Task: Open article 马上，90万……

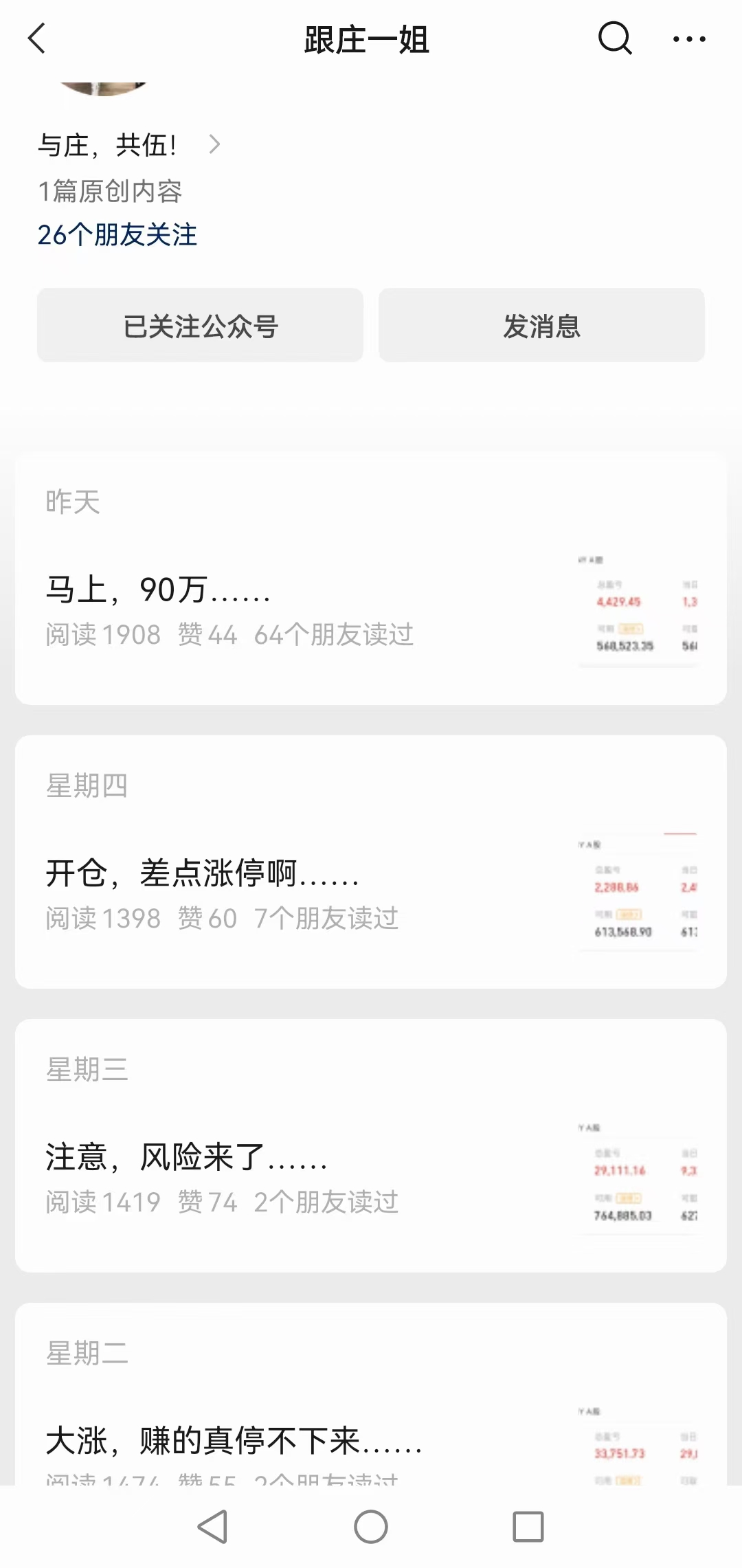Action: (158, 590)
